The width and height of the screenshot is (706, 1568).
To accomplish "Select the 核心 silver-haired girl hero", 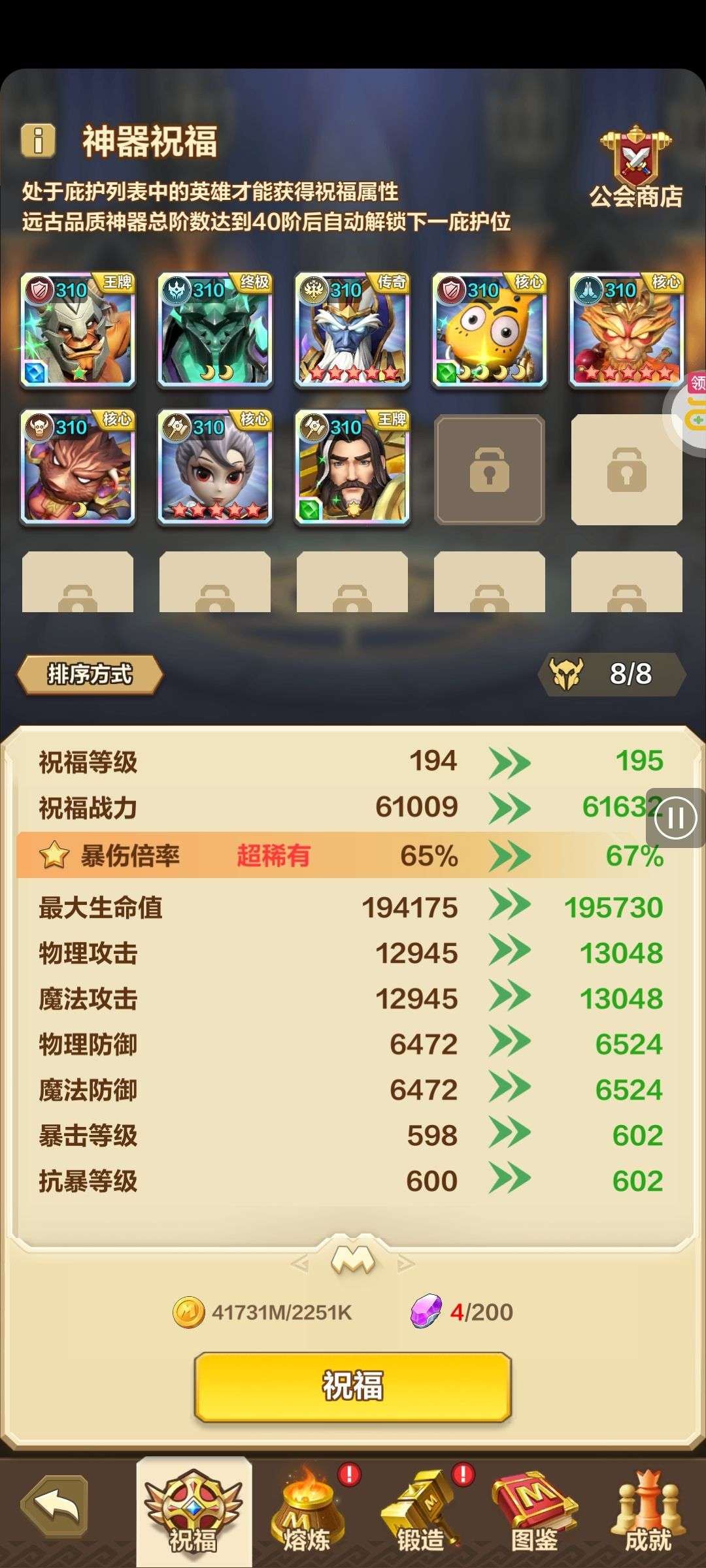I will [x=215, y=467].
